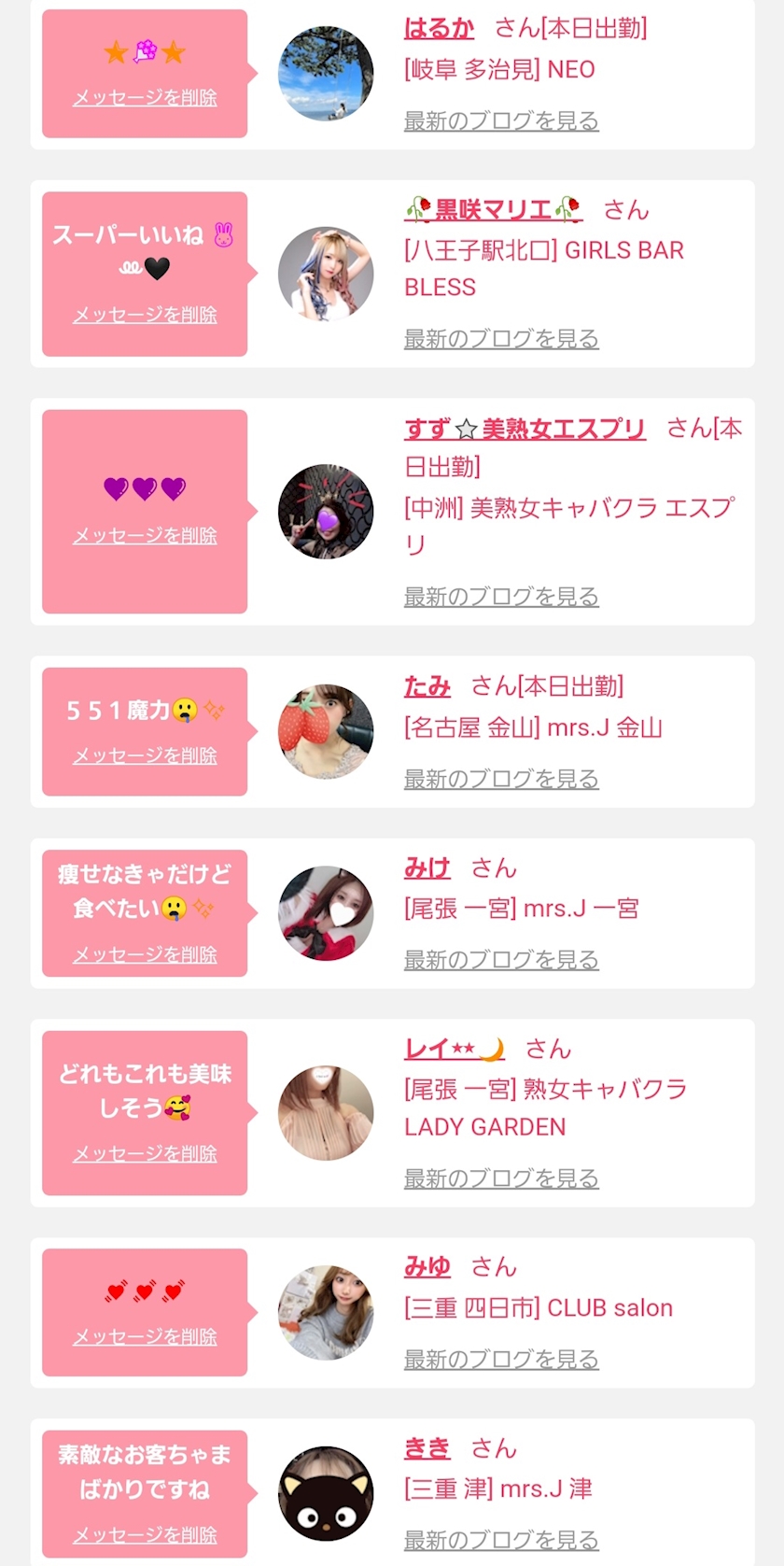
Task: View 黒咲マリエ's latest blog
Action: (x=501, y=338)
